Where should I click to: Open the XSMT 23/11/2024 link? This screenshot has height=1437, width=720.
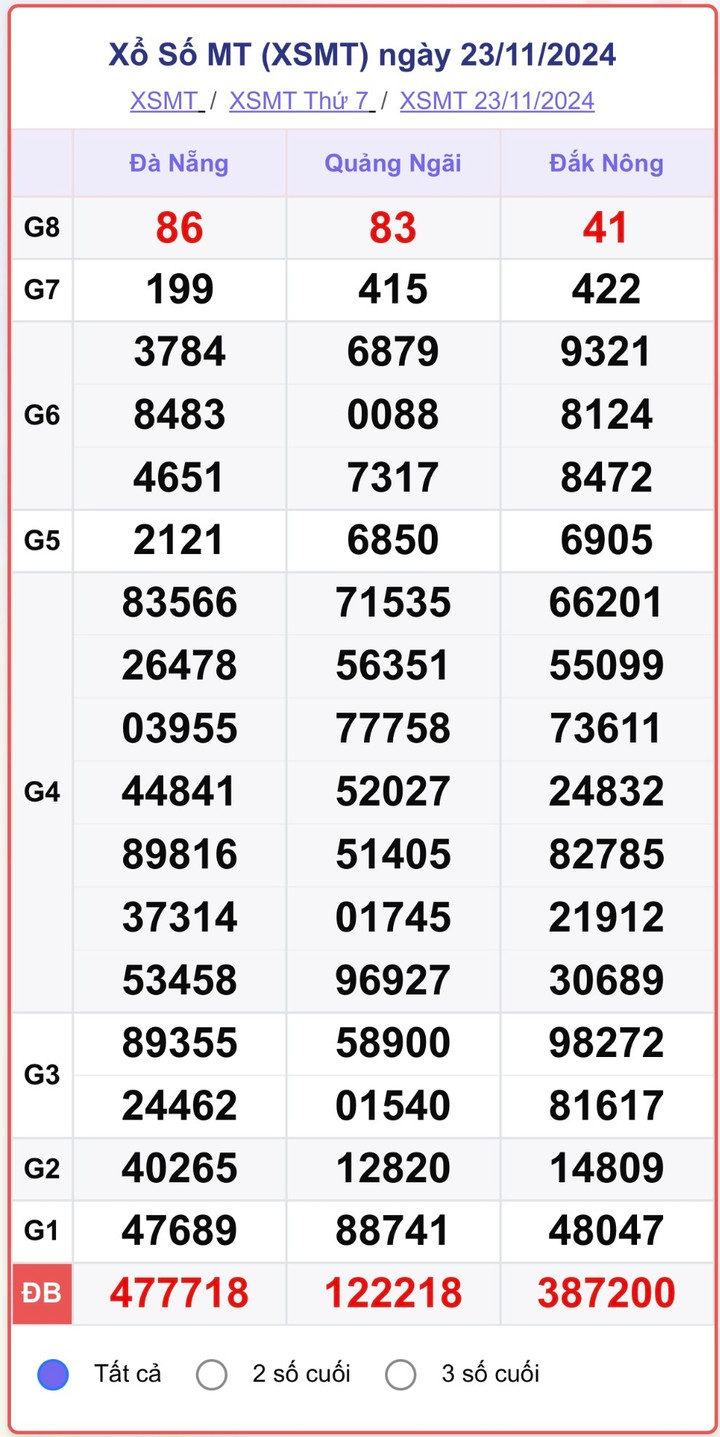tap(497, 101)
